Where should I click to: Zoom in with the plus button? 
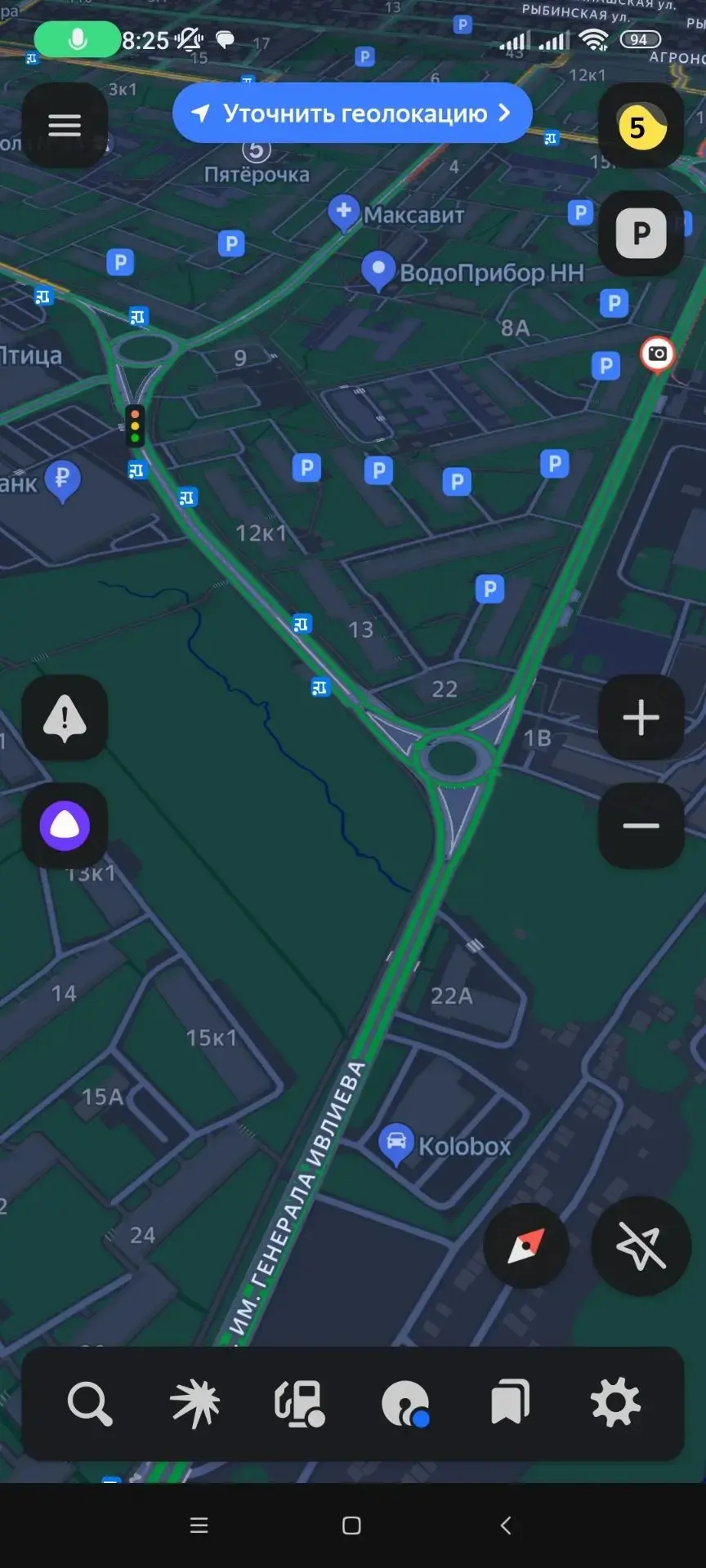tap(641, 718)
